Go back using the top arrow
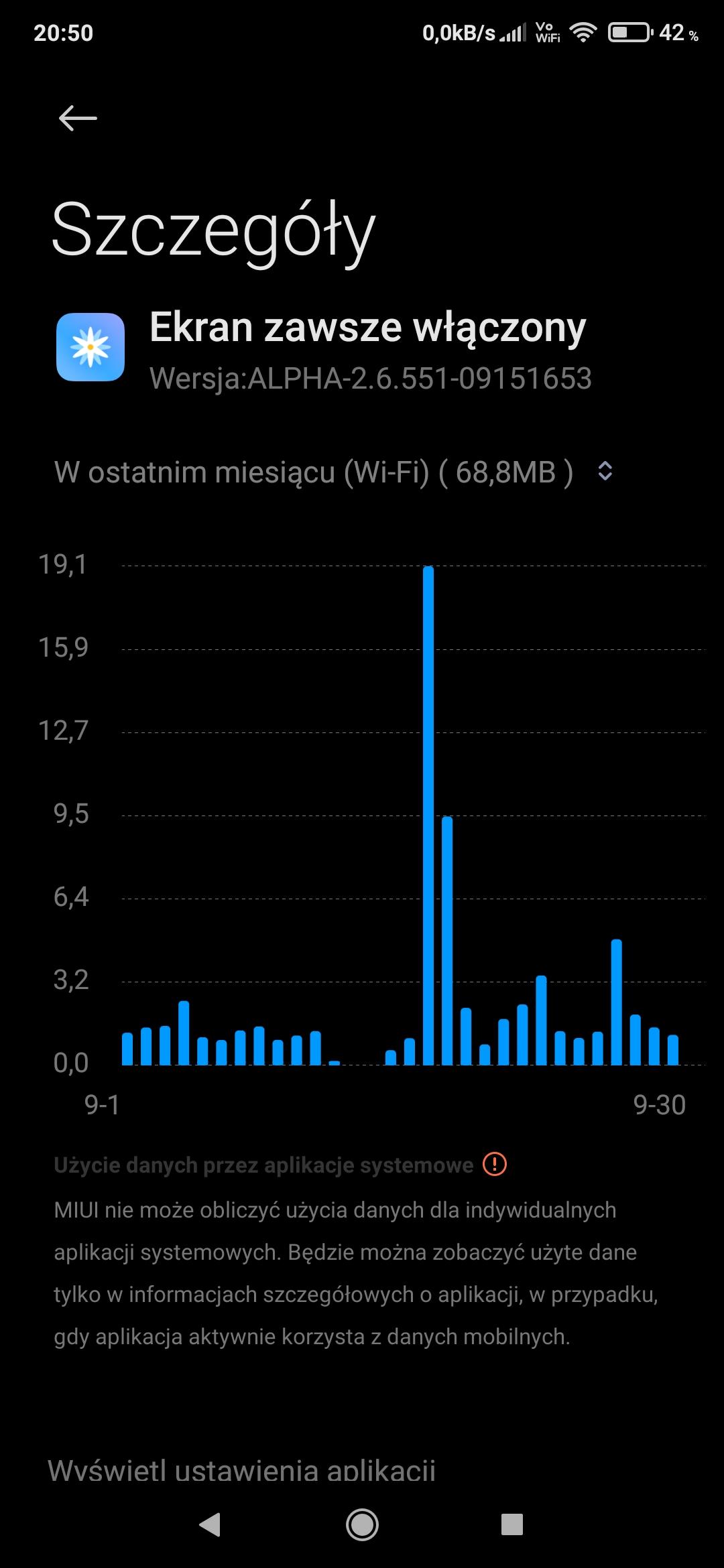The image size is (724, 1568). 78,119
